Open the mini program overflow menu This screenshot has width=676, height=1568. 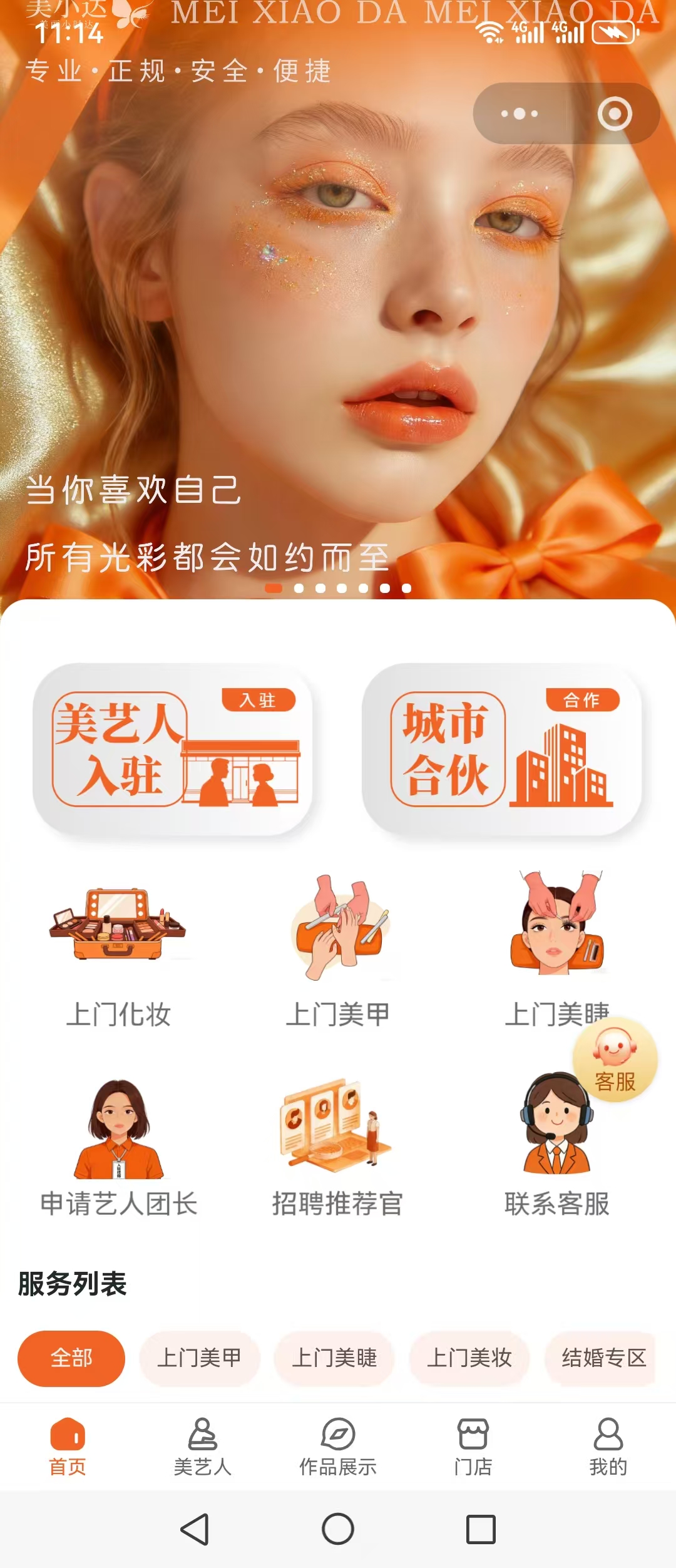[520, 114]
